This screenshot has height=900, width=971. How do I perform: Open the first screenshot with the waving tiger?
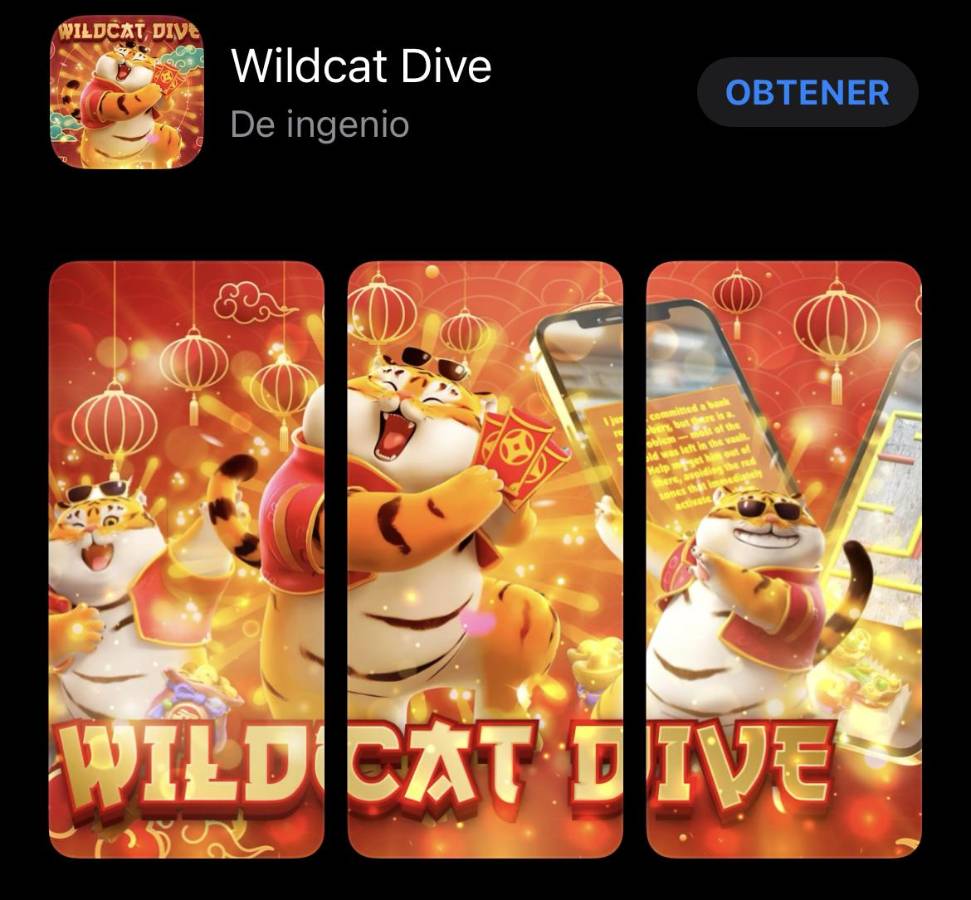(x=187, y=559)
